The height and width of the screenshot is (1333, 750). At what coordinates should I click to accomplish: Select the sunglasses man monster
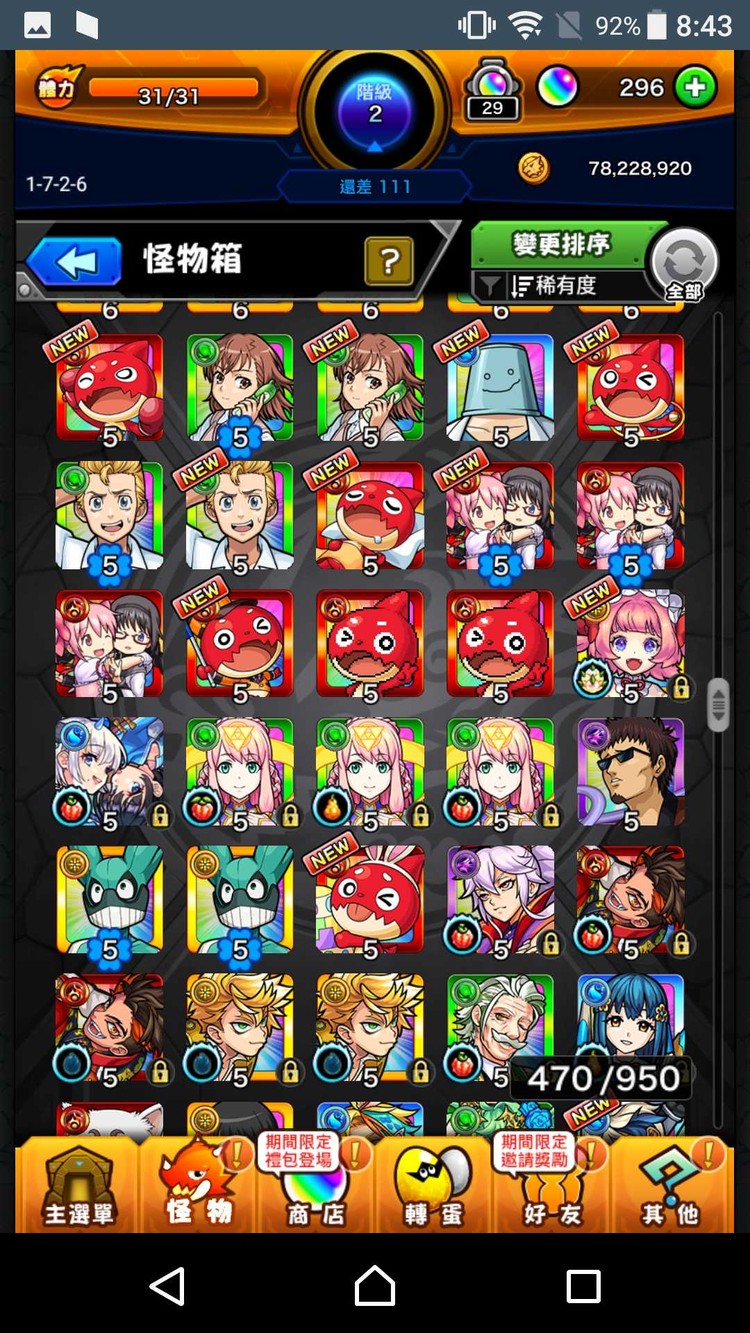tap(630, 772)
